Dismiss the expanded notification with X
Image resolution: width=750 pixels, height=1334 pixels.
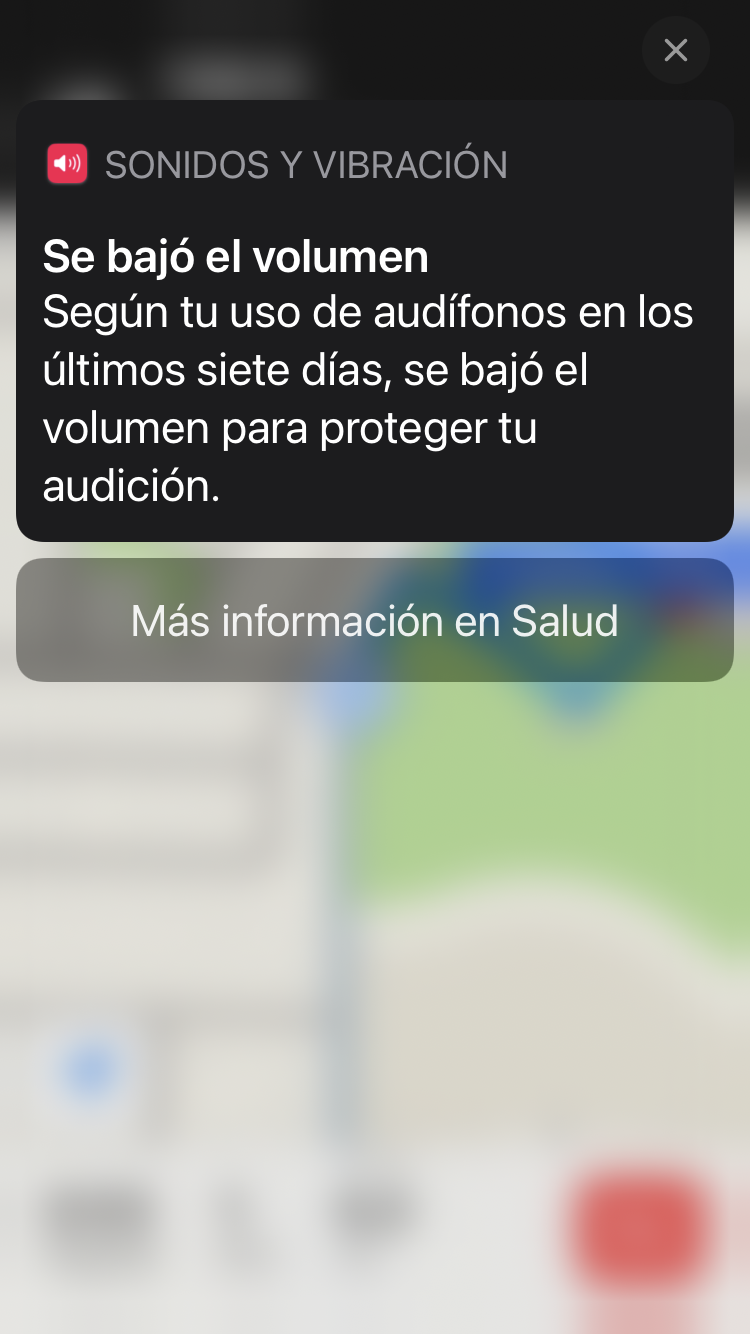tap(676, 50)
